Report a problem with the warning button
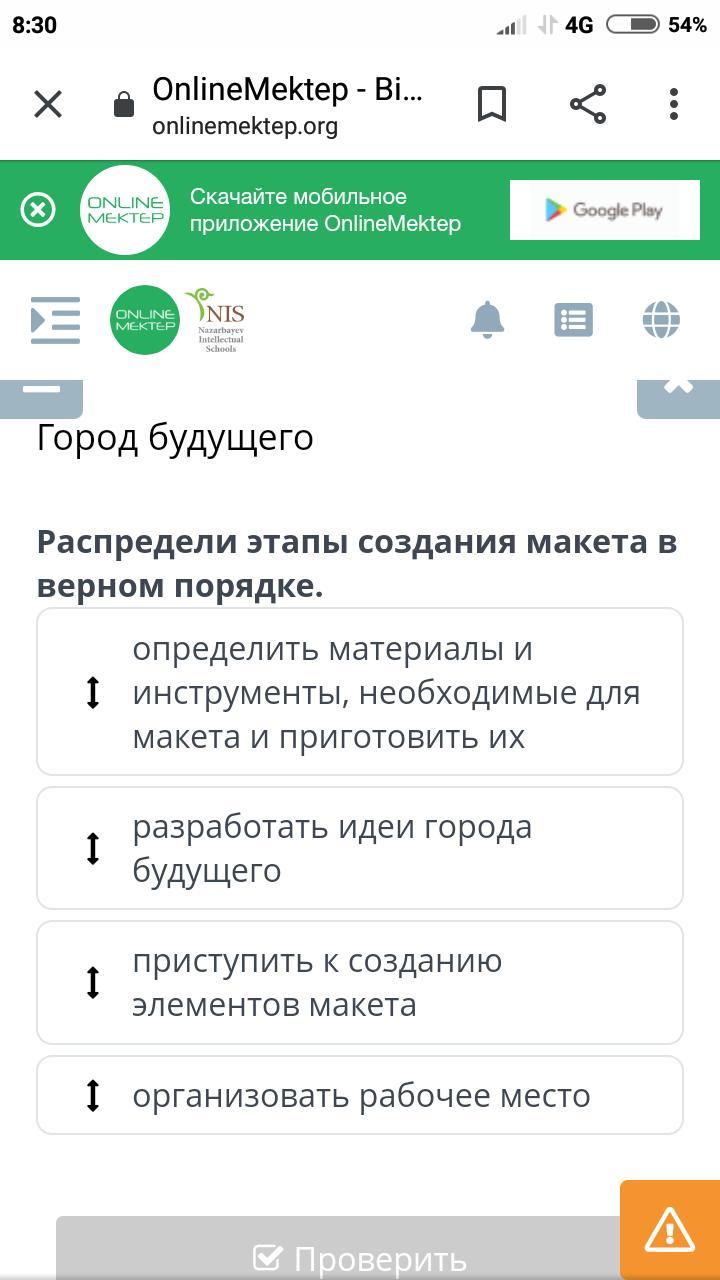 tap(669, 1230)
